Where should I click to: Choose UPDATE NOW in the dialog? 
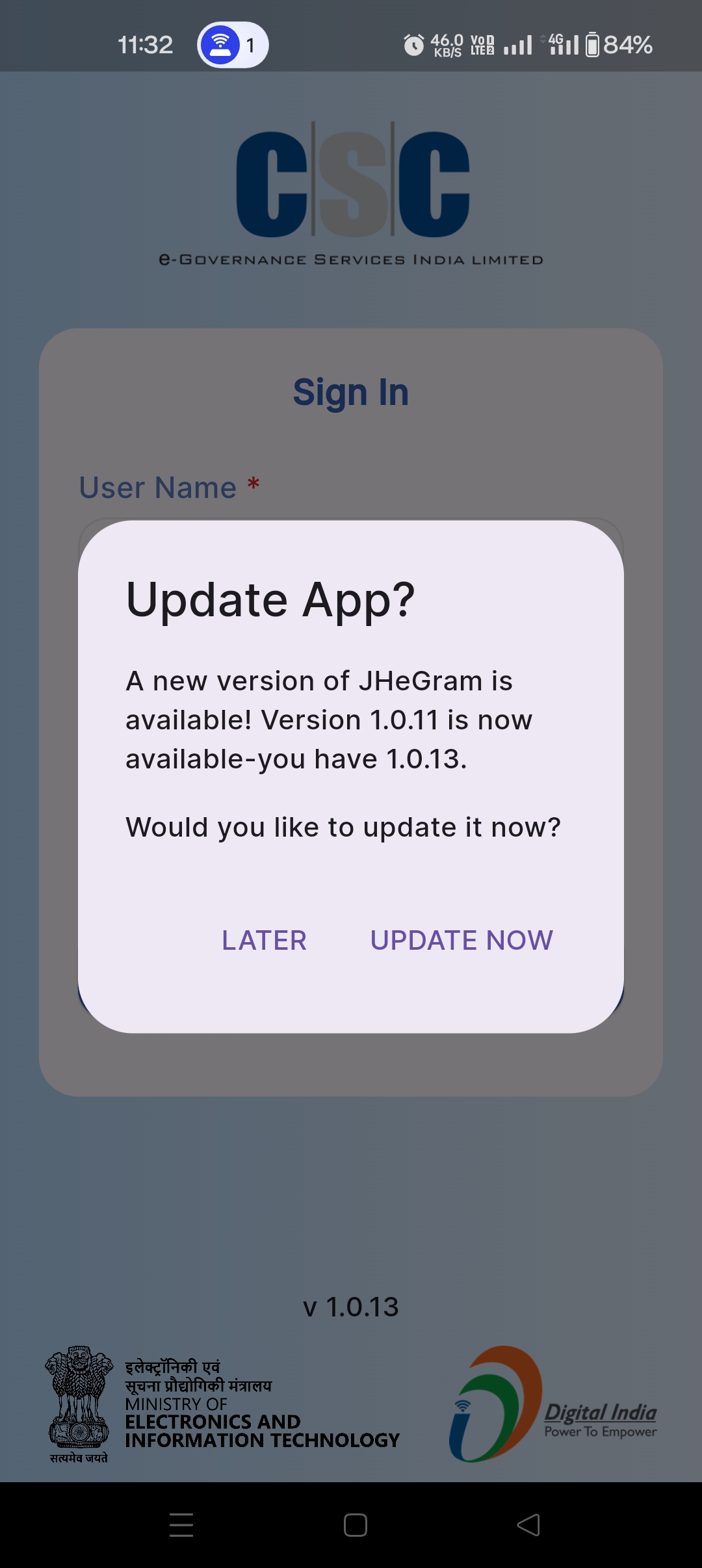(x=461, y=940)
